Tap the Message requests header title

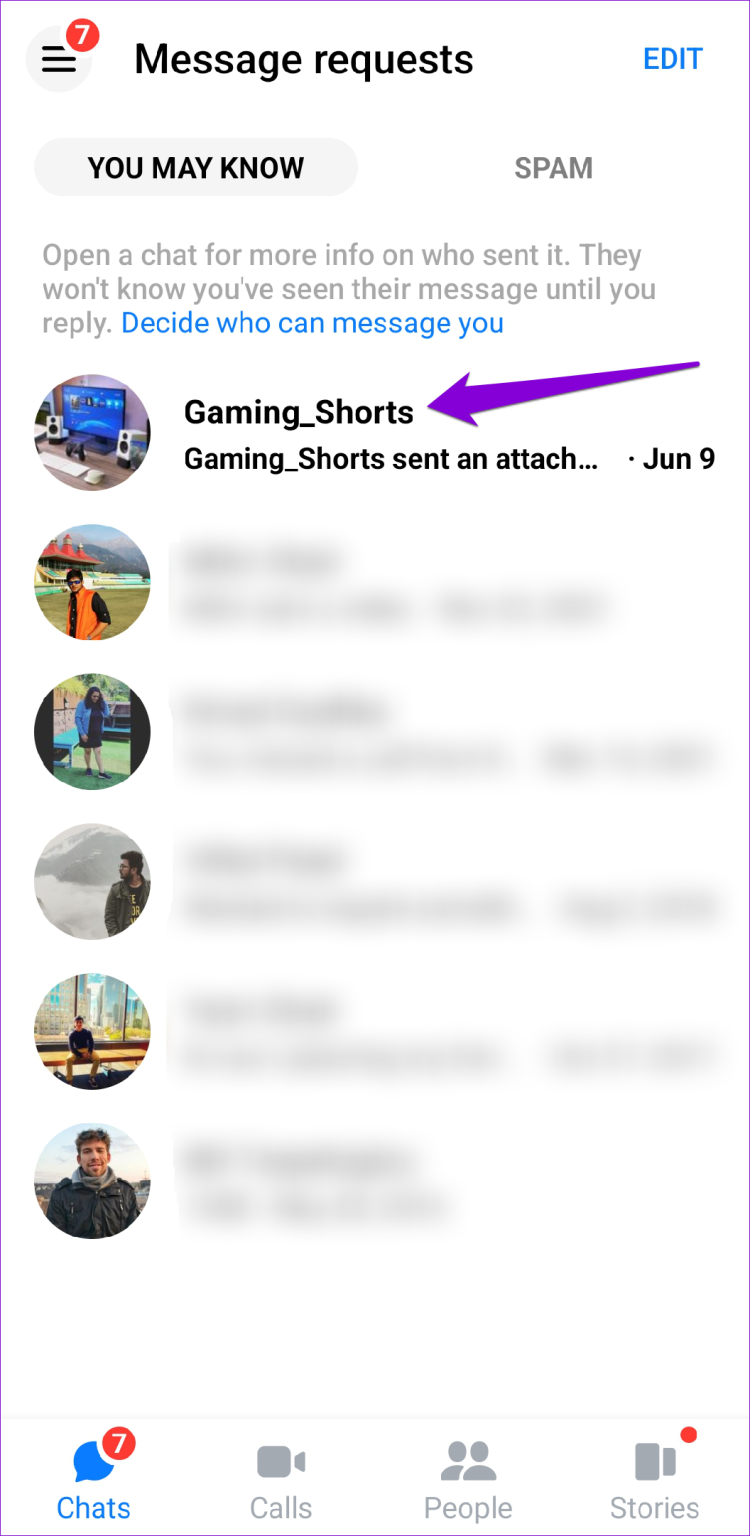(x=303, y=59)
